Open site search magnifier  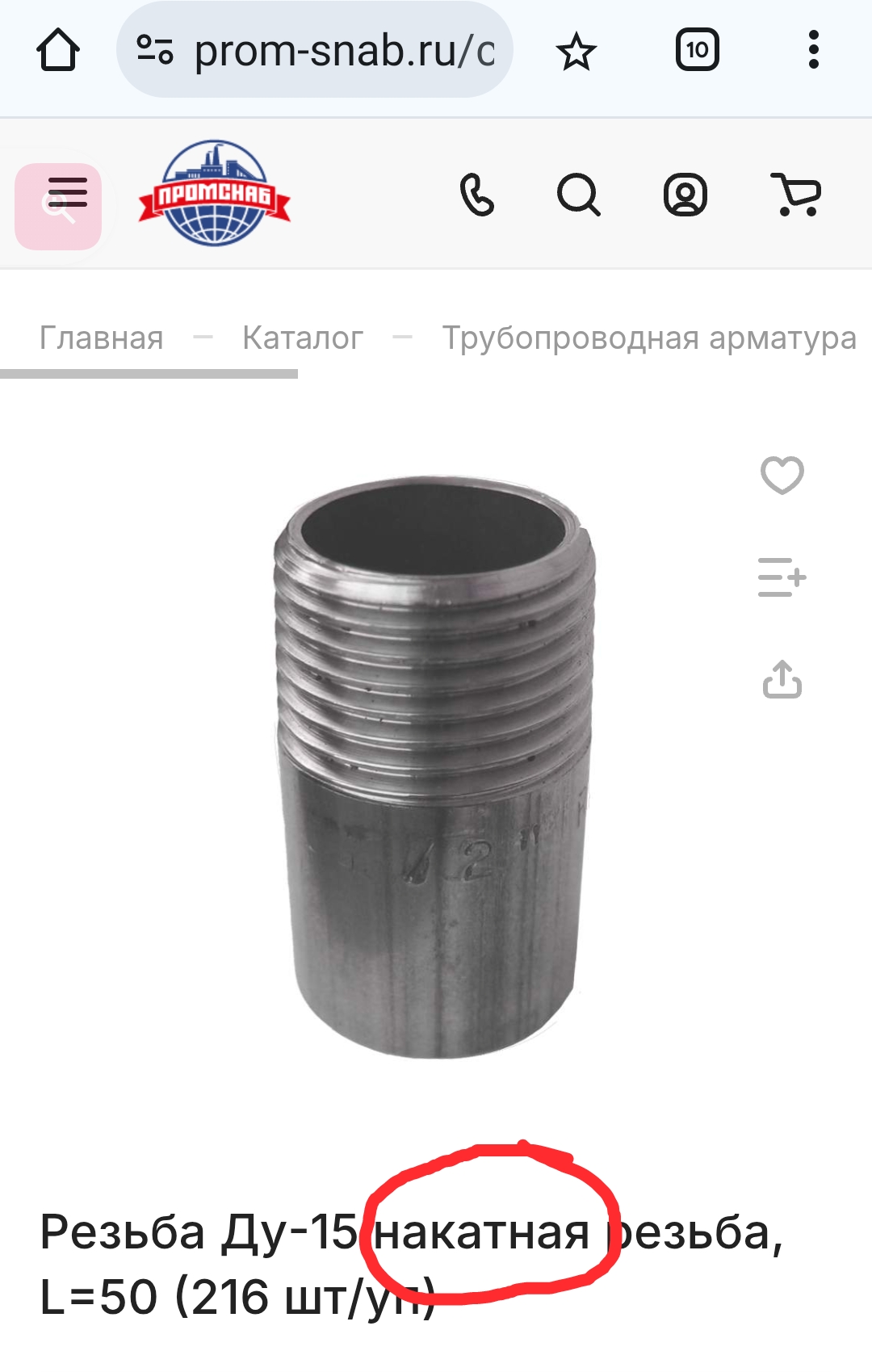579,195
